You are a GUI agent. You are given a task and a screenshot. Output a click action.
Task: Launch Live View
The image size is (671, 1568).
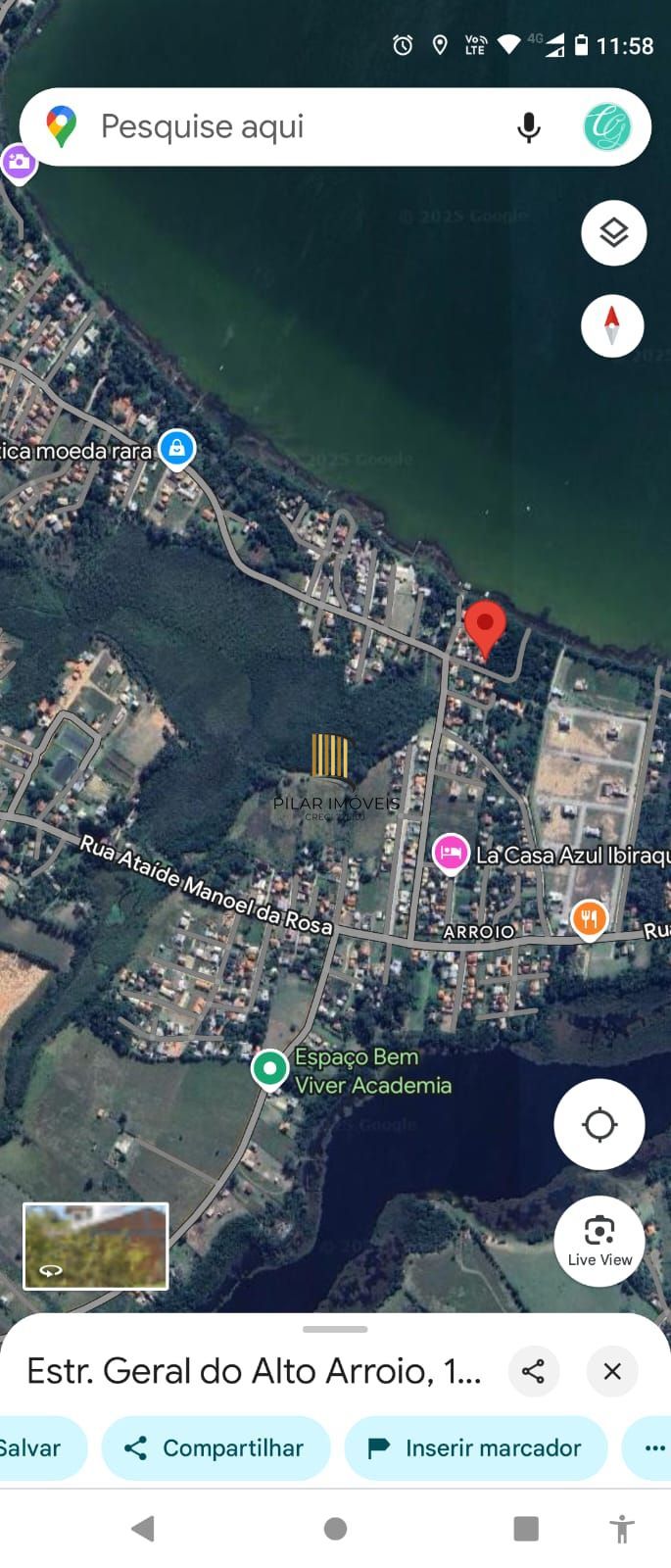click(599, 1241)
